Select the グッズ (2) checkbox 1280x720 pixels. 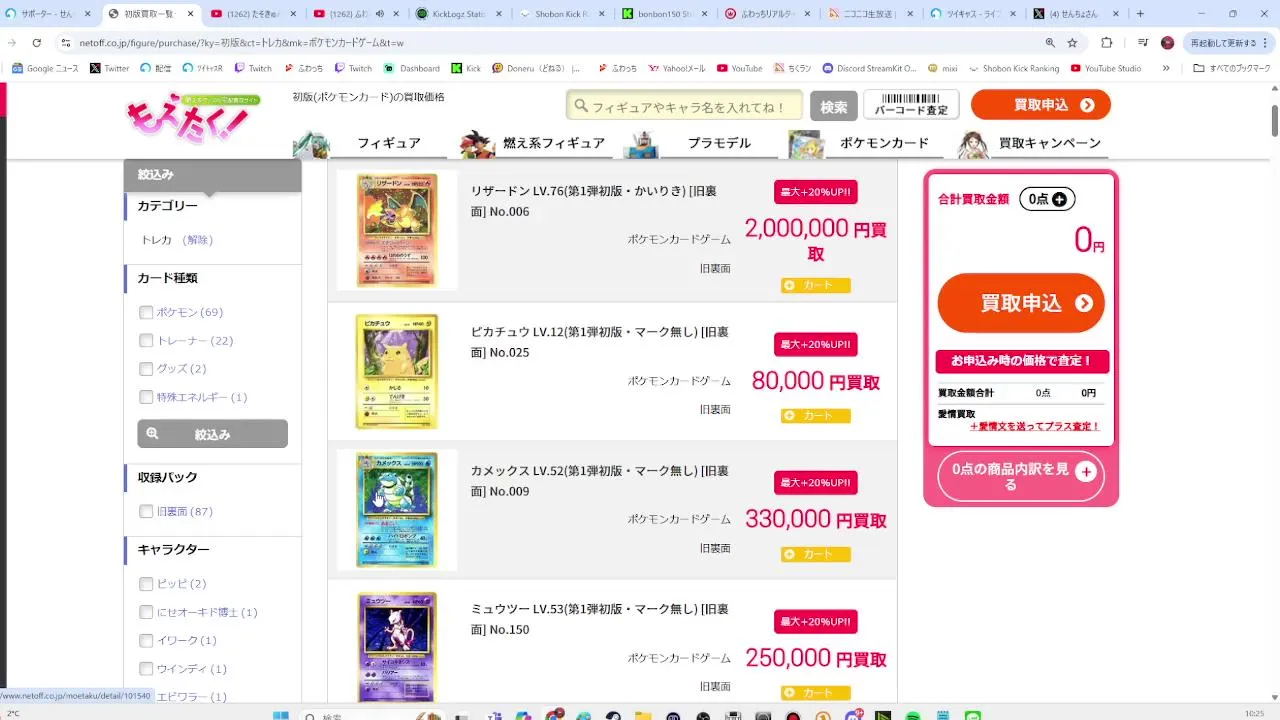click(x=146, y=369)
